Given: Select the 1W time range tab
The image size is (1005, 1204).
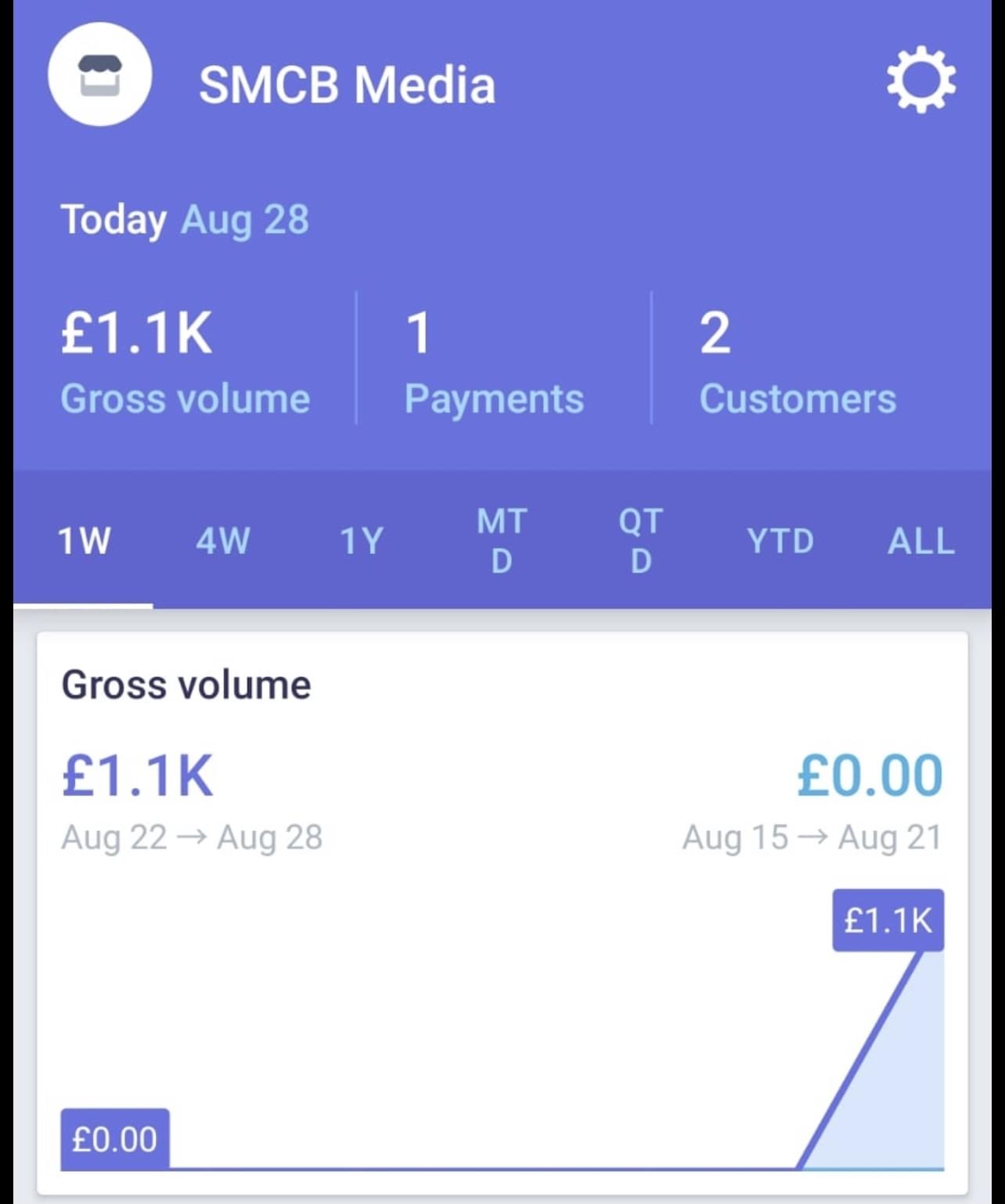Looking at the screenshot, I should (x=84, y=541).
